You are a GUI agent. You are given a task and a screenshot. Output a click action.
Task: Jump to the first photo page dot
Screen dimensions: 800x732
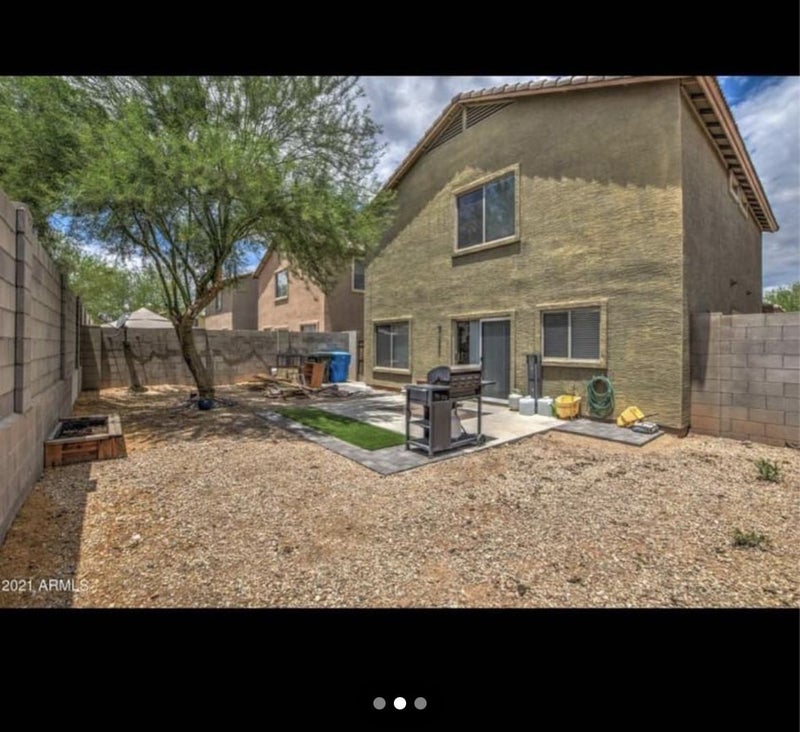379,703
